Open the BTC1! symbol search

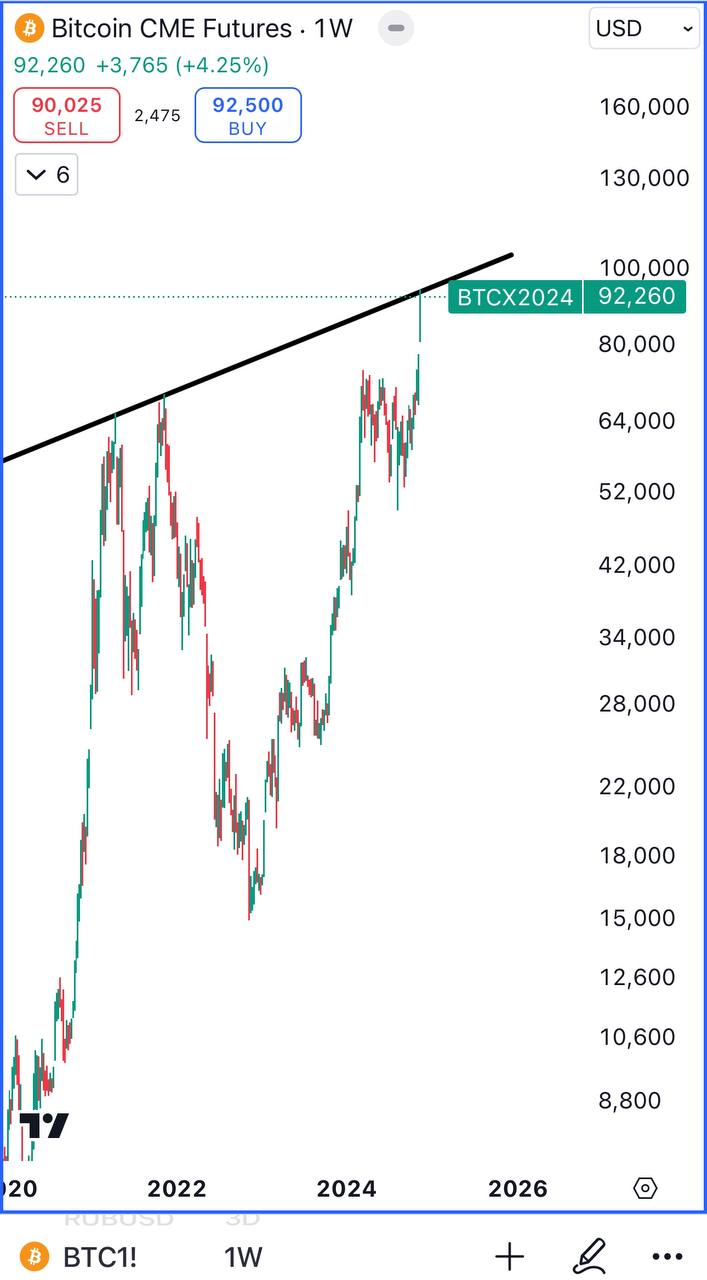84,1256
